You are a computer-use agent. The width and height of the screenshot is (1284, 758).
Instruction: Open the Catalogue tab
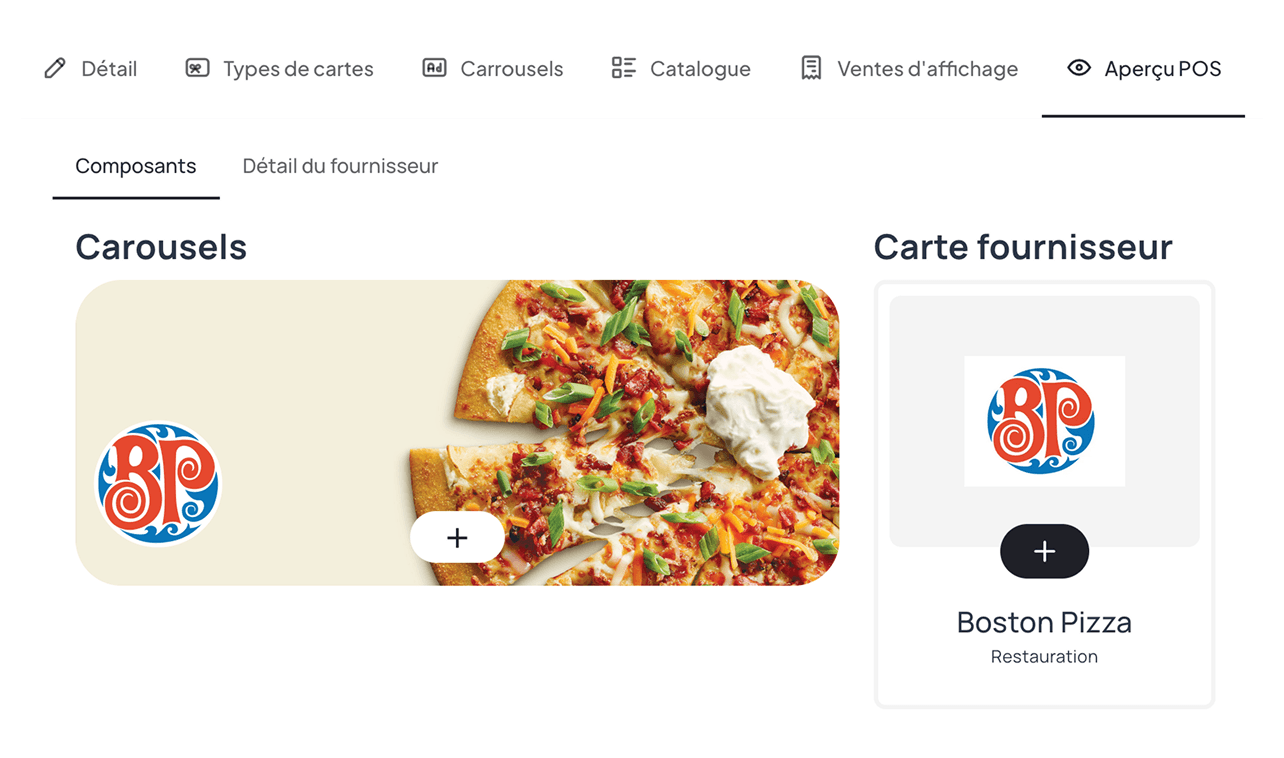click(x=681, y=69)
